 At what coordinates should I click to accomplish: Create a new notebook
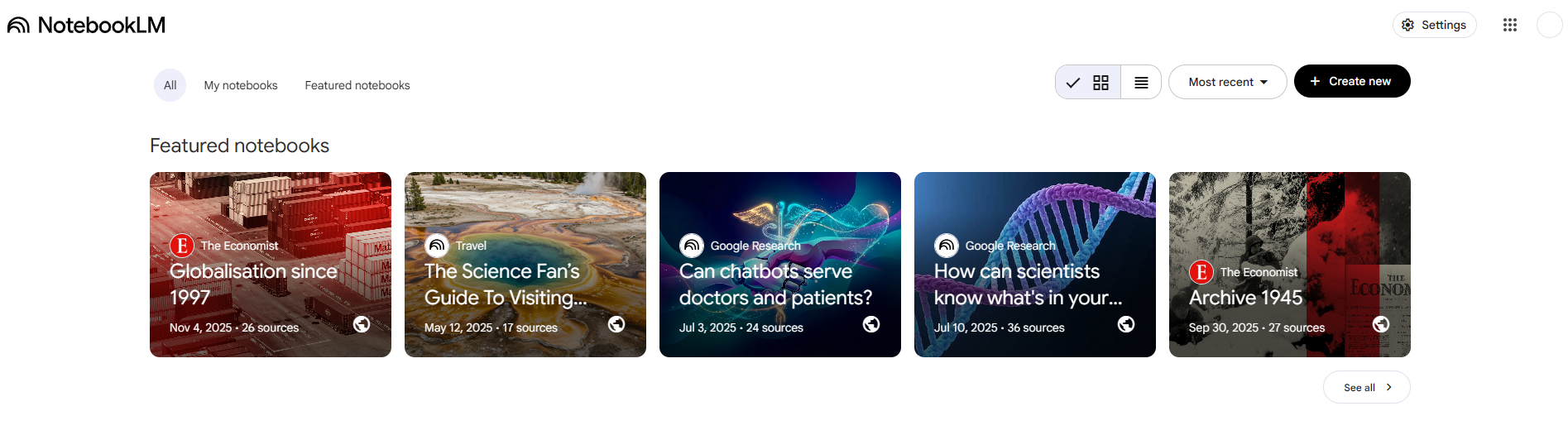click(x=1351, y=81)
